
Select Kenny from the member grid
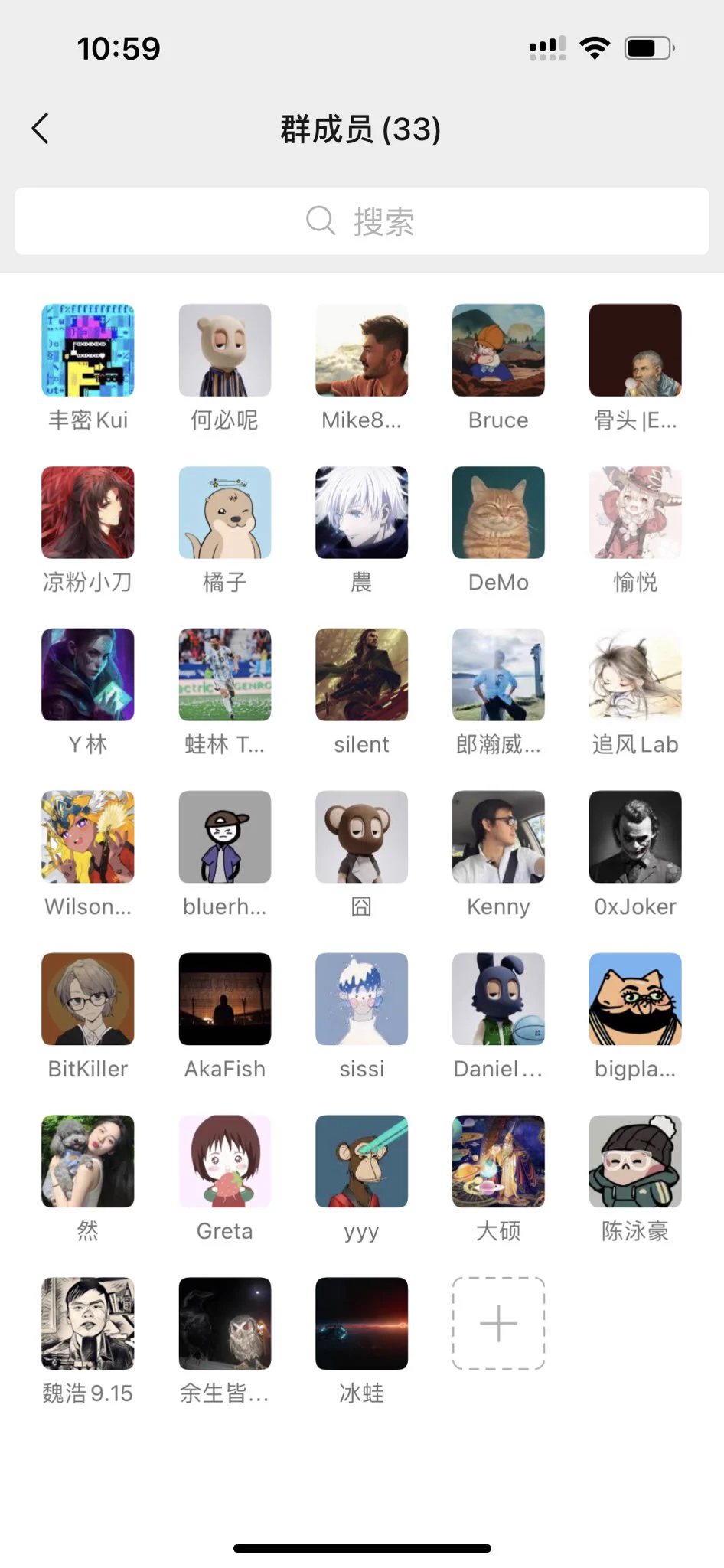click(498, 838)
